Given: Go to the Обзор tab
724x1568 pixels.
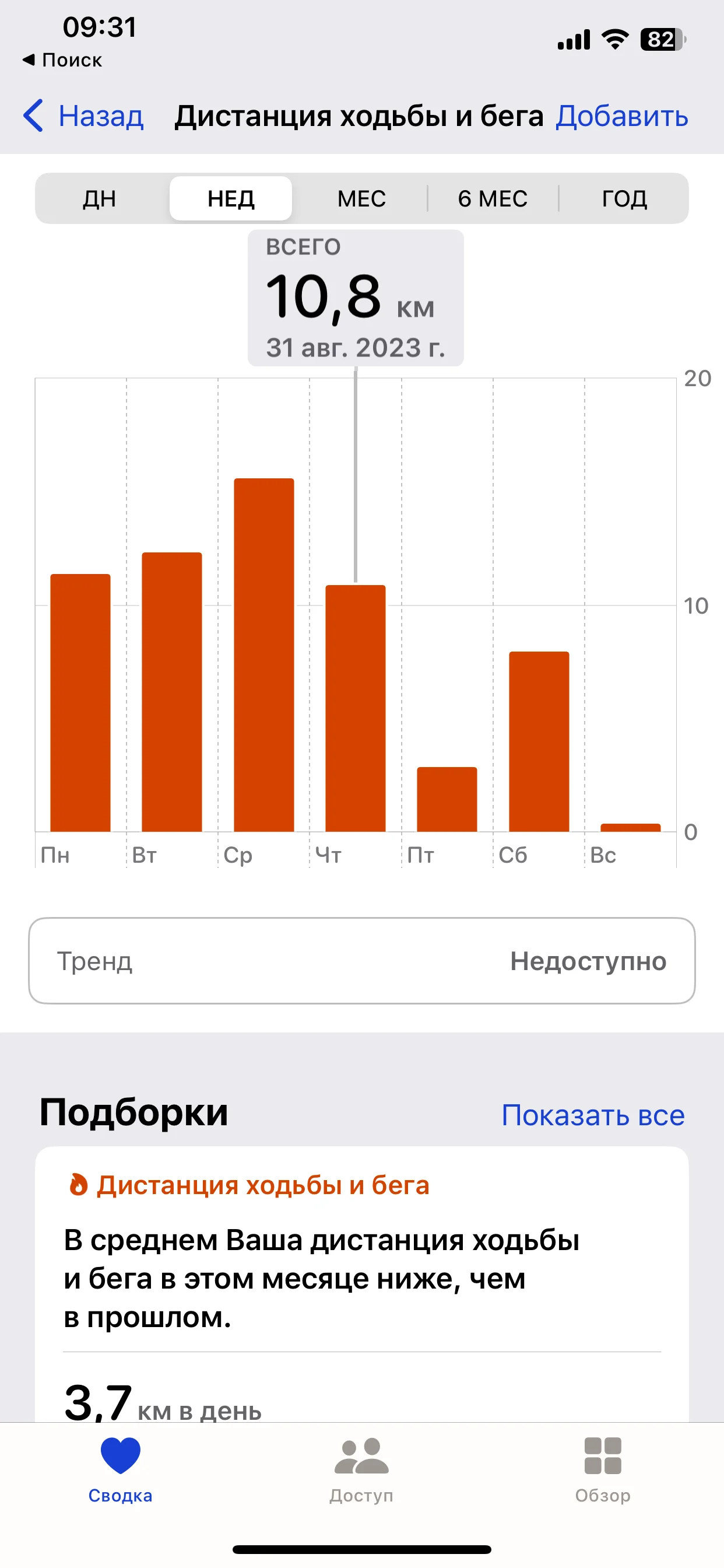Looking at the screenshot, I should coord(602,1468).
